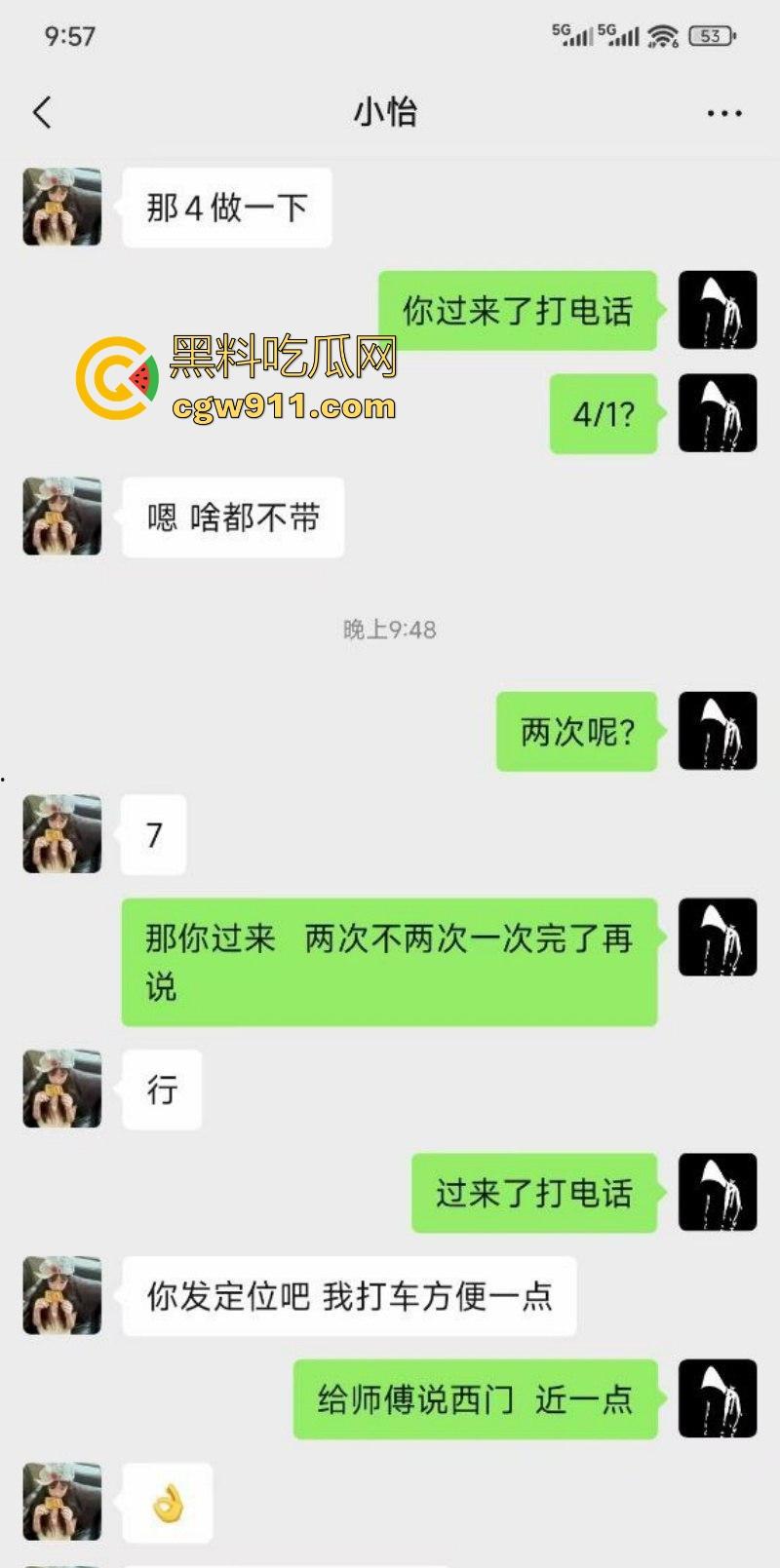Tap my avatar next to "你过来了打电话"
This screenshot has width=780, height=1568.
[x=718, y=310]
